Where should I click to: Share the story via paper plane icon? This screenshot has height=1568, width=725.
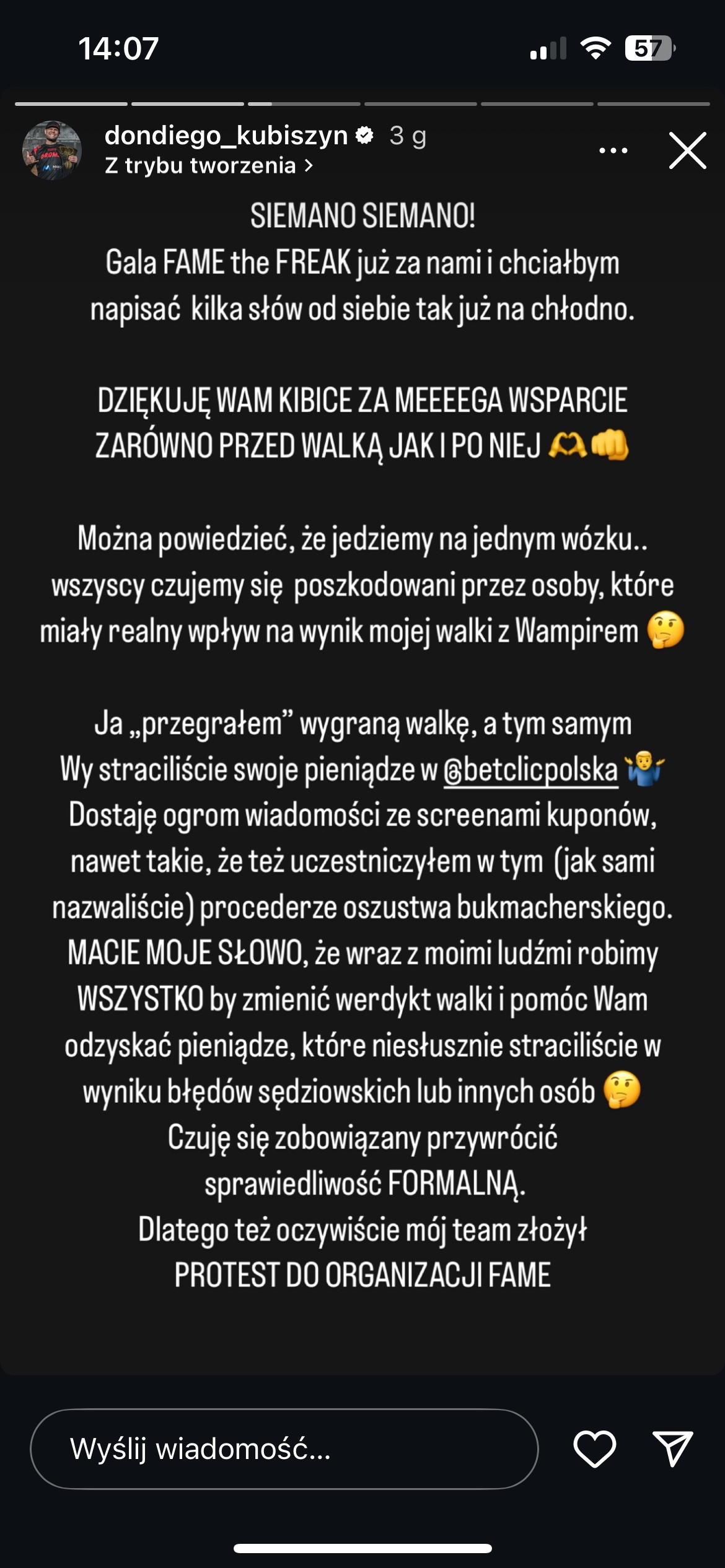tap(672, 1449)
